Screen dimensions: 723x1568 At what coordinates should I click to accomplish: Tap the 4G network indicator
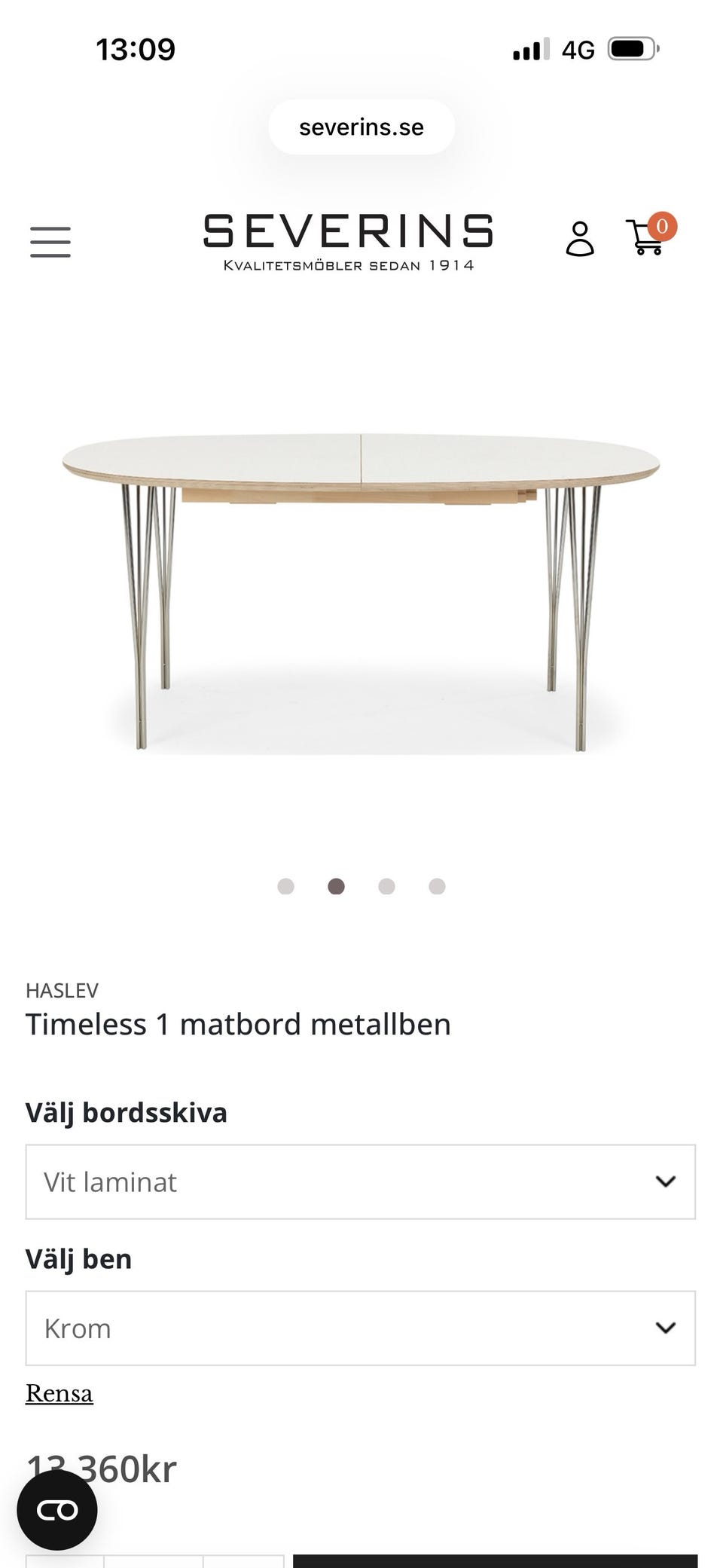578,48
